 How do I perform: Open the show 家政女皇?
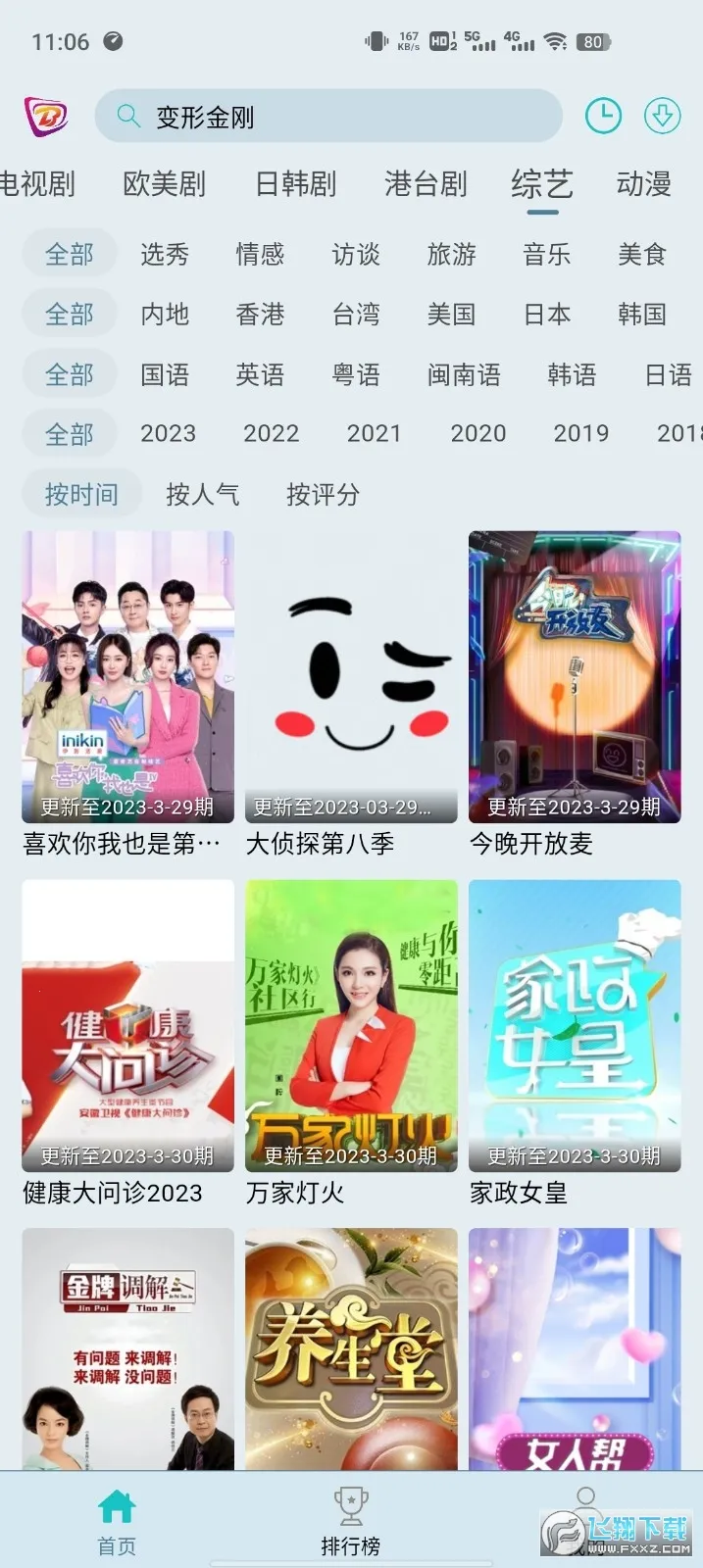pyautogui.click(x=575, y=1025)
